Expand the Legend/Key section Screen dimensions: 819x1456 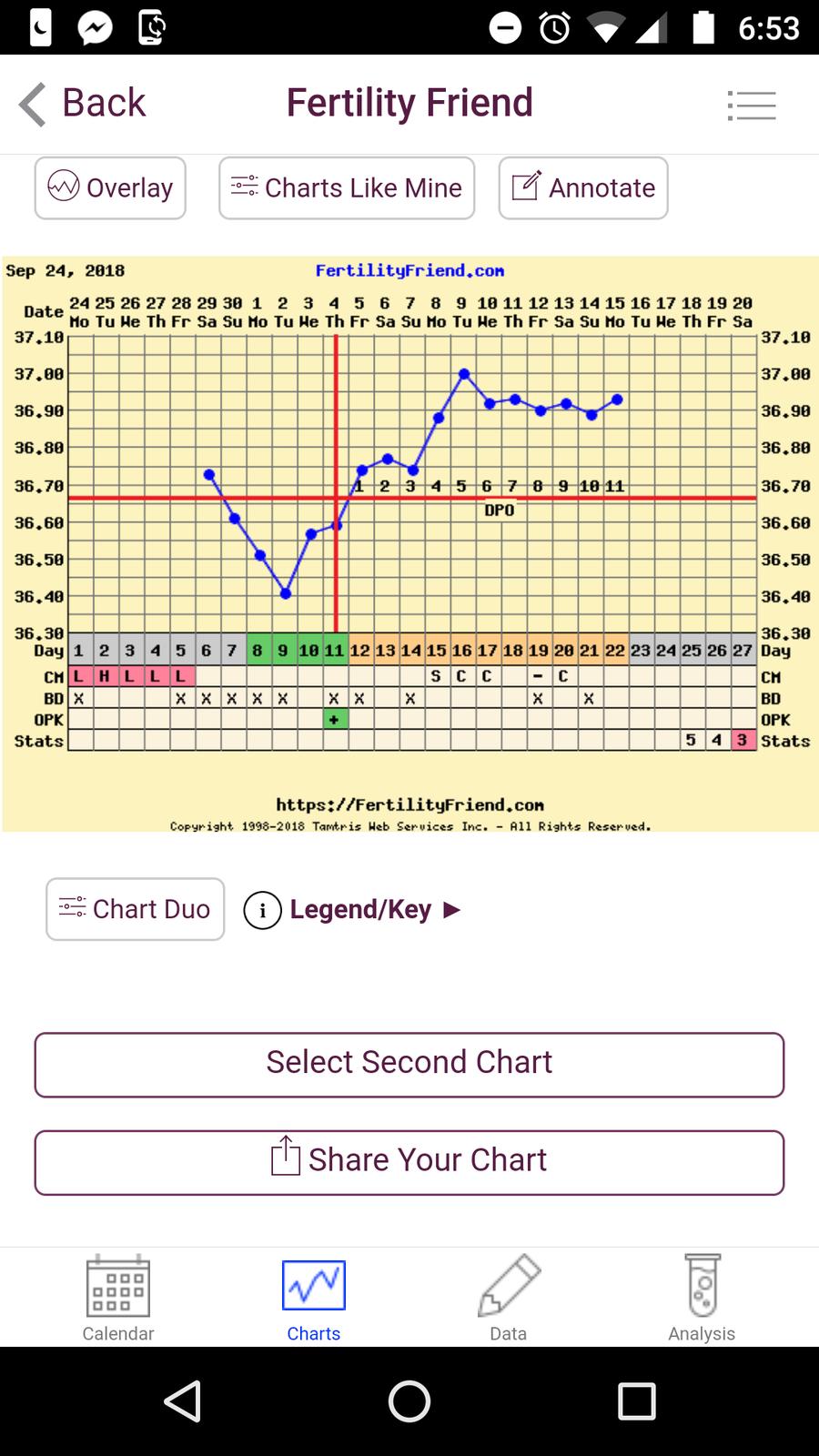click(x=353, y=910)
